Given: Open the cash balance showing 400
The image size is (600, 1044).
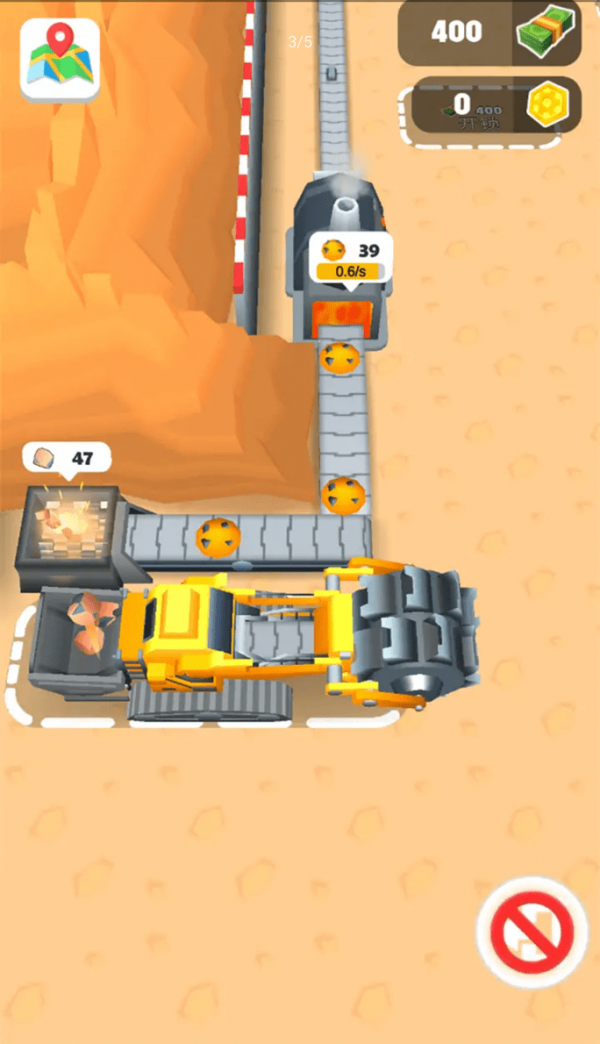Looking at the screenshot, I should tap(490, 33).
